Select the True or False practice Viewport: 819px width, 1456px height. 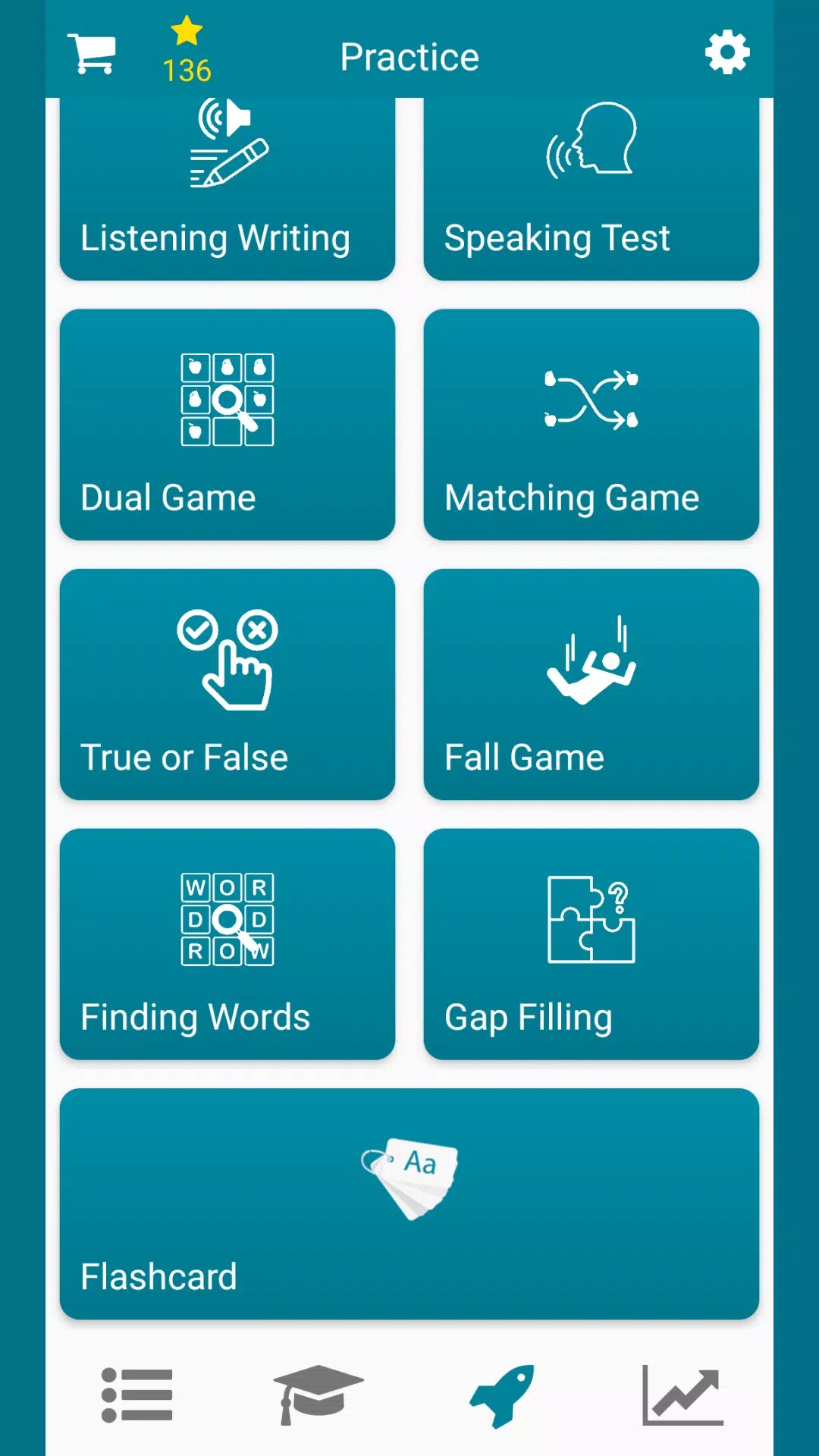[227, 684]
